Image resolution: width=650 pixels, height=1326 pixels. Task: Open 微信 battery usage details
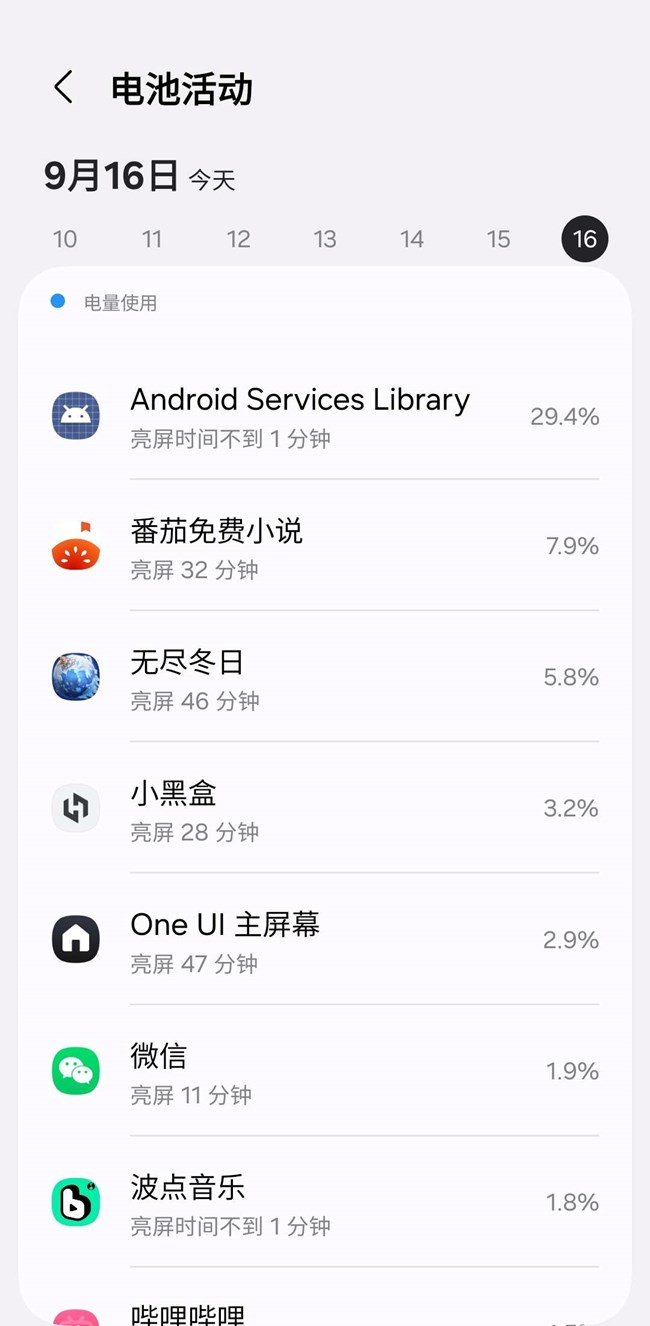[x=325, y=1071]
